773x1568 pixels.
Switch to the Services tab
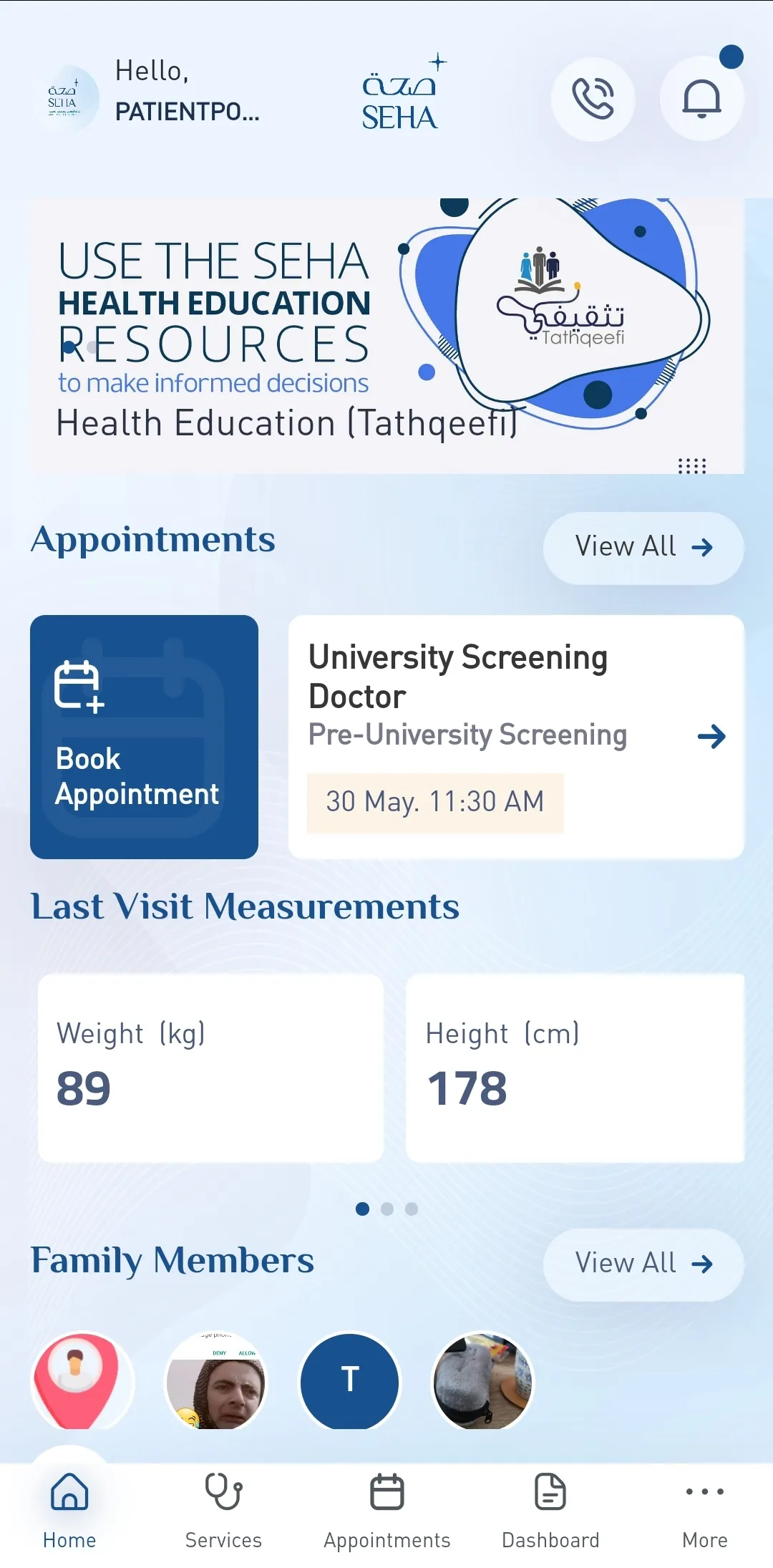(223, 1508)
